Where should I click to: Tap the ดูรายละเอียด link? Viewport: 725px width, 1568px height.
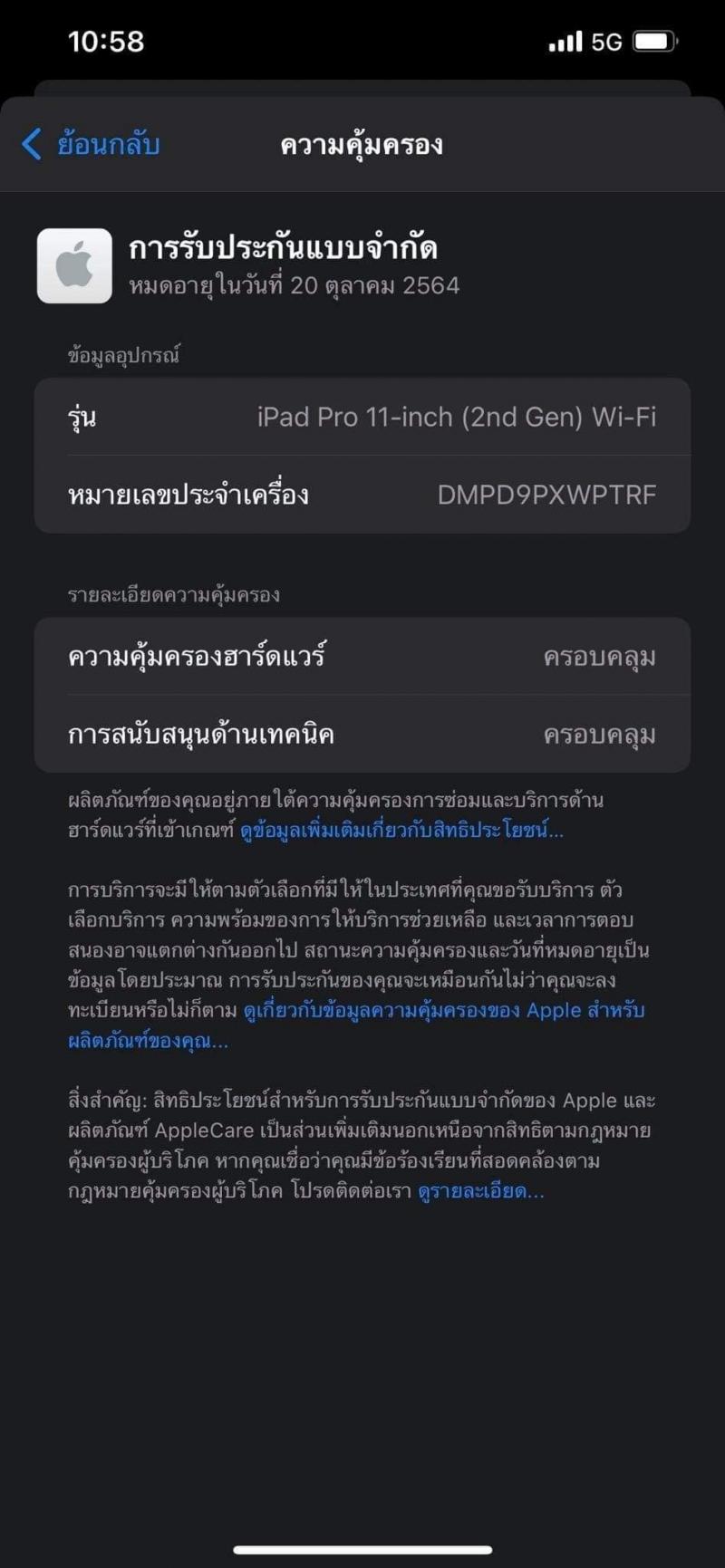click(480, 1191)
